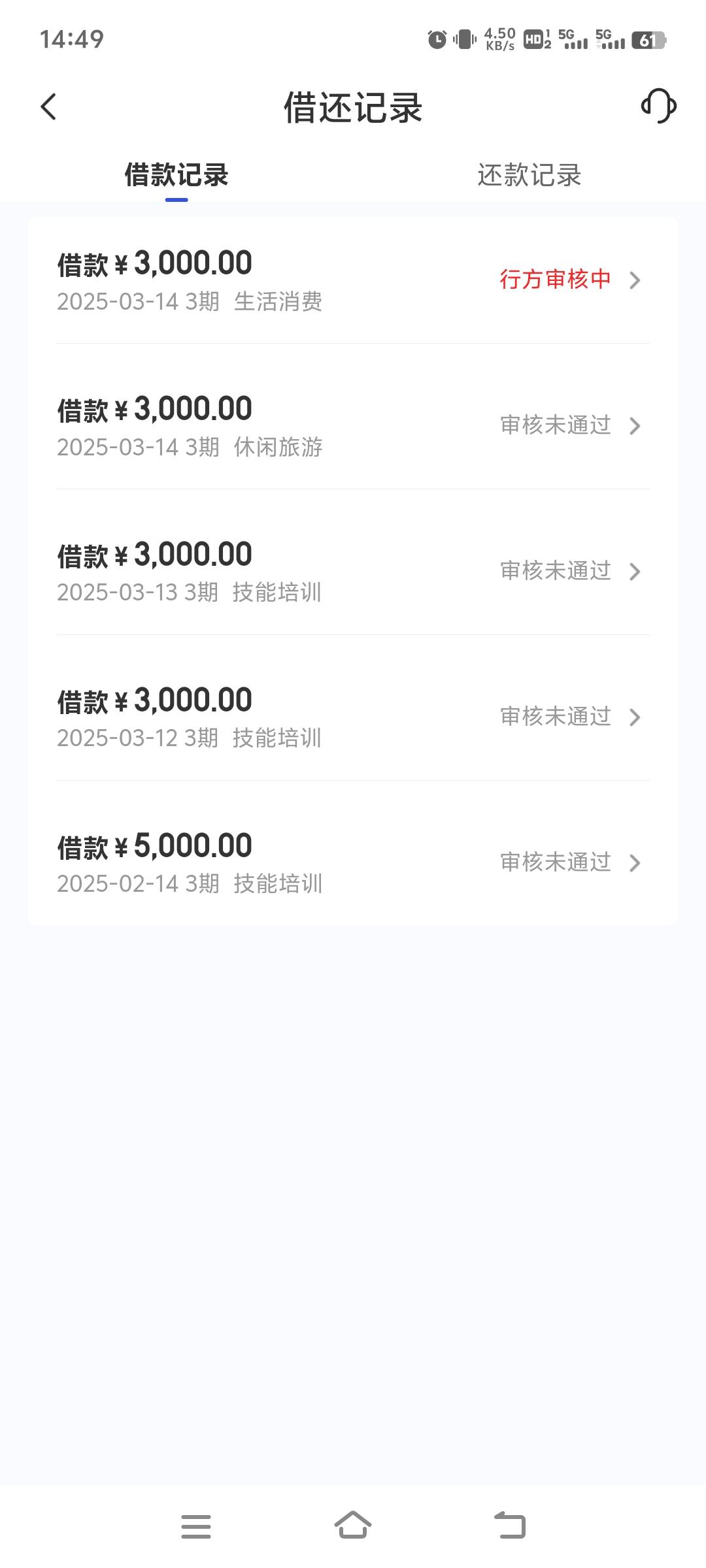Tap the system home button
706x1568 pixels.
[353, 1526]
